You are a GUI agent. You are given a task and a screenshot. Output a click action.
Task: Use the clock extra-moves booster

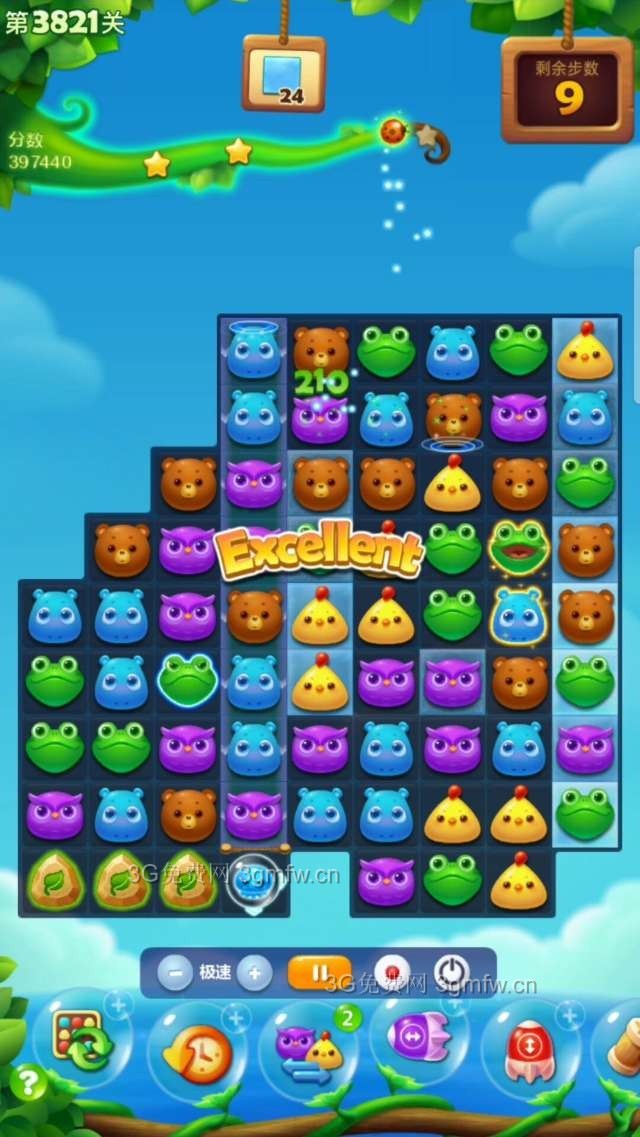197,1052
